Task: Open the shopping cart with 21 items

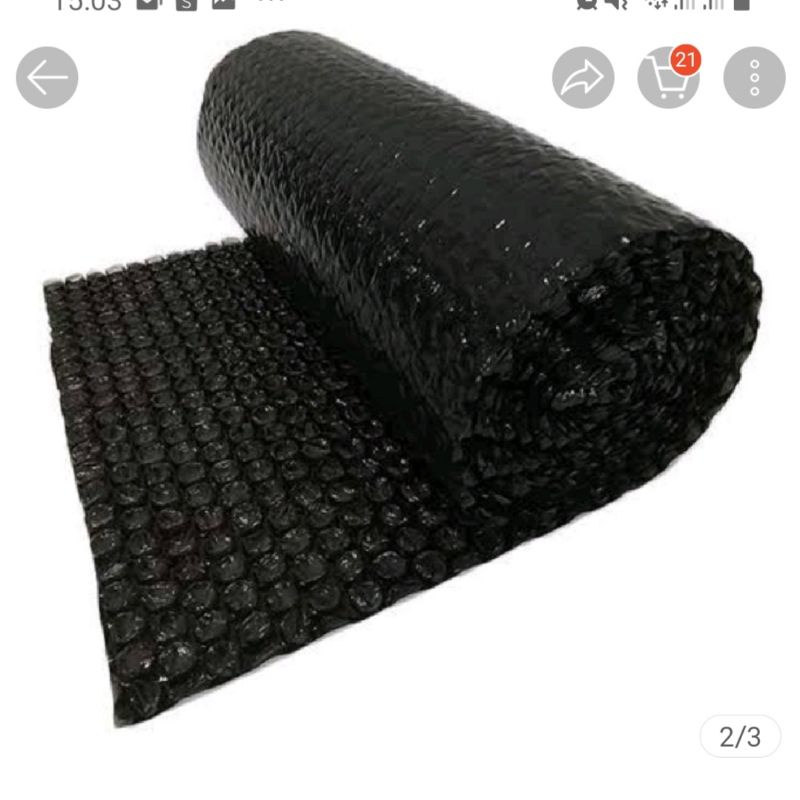Action: click(x=668, y=77)
